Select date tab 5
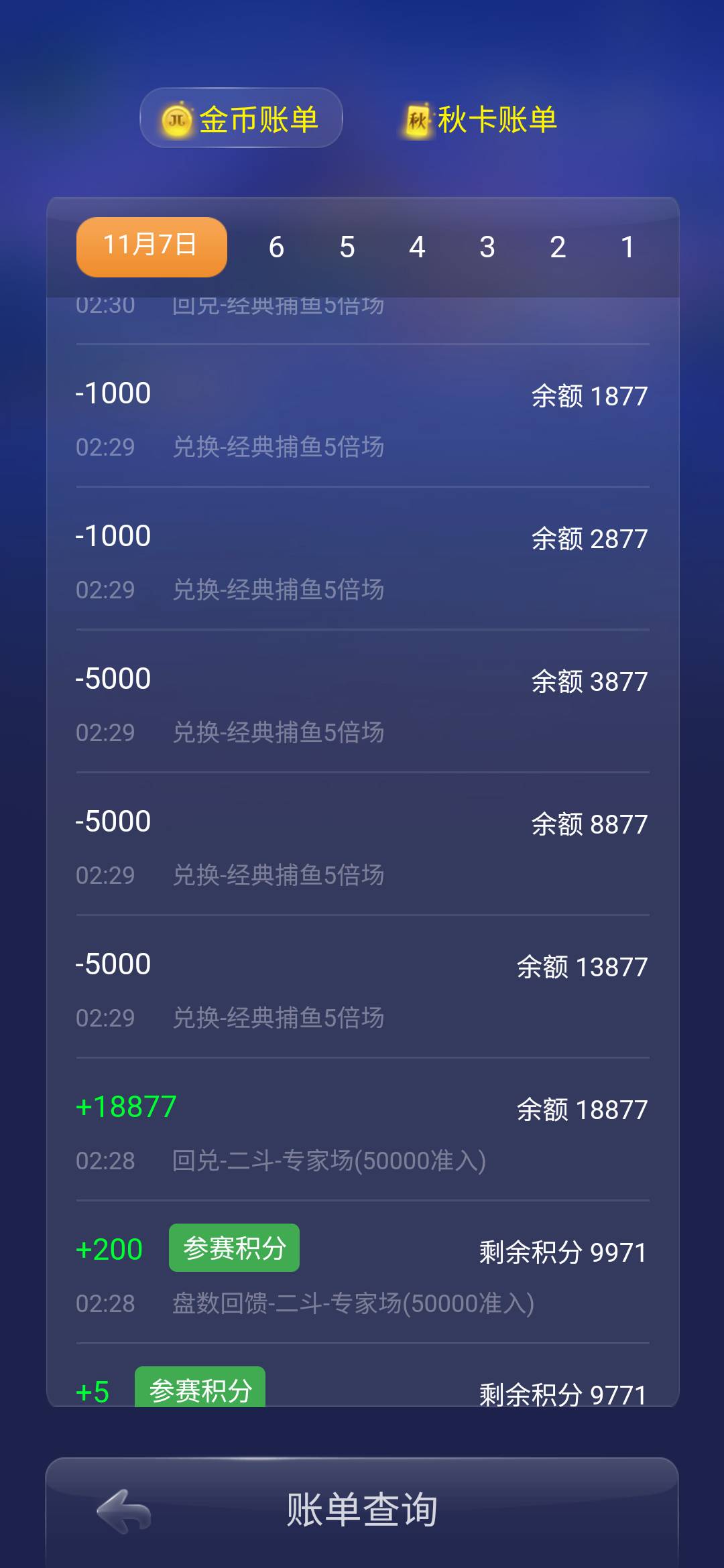Screen dimensions: 724x1568 346,248
